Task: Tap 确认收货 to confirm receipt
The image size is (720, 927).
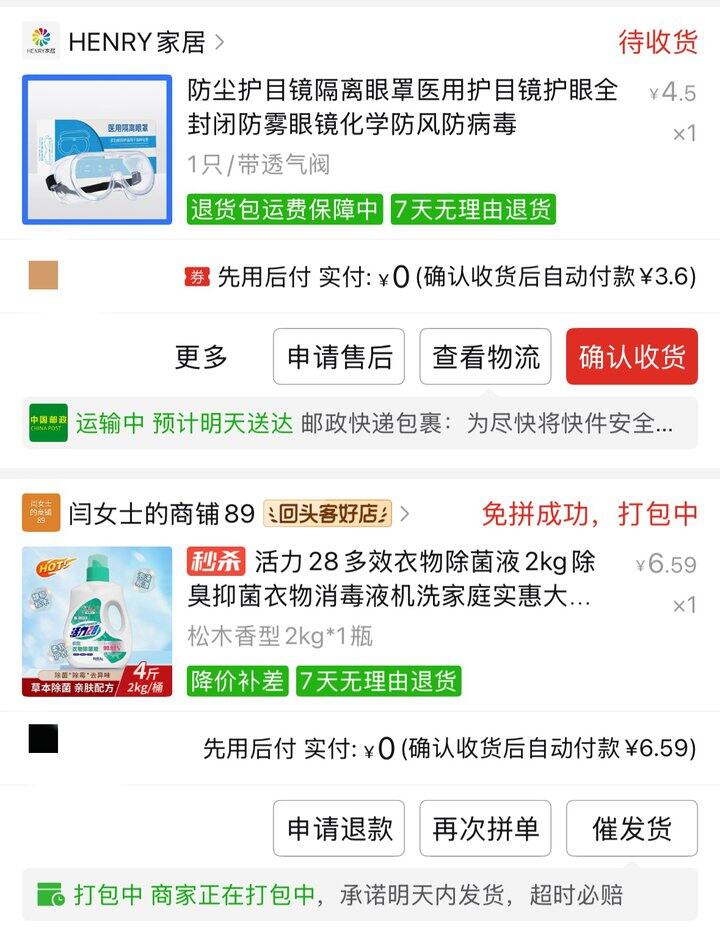Action: [x=631, y=357]
